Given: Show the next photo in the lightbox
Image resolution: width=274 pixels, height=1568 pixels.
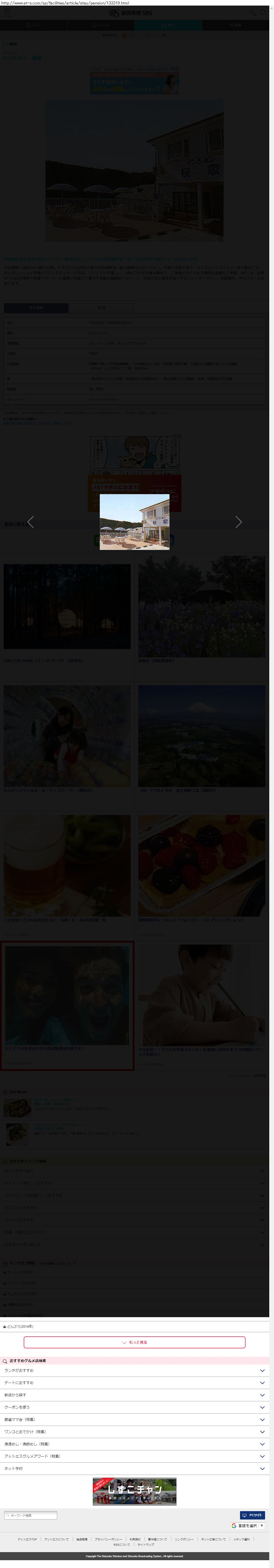Looking at the screenshot, I should 239,522.
